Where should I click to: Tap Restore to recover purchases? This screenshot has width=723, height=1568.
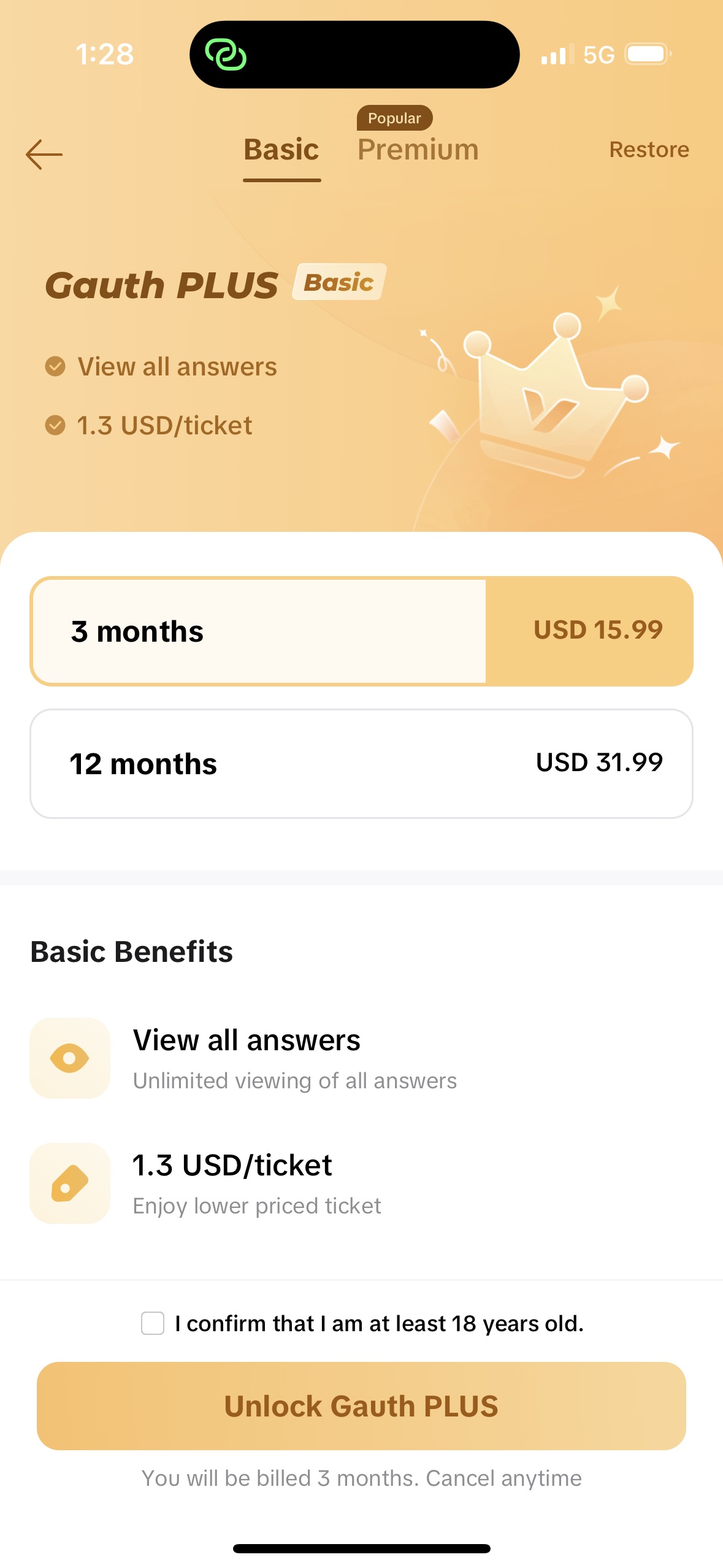pyautogui.click(x=649, y=150)
